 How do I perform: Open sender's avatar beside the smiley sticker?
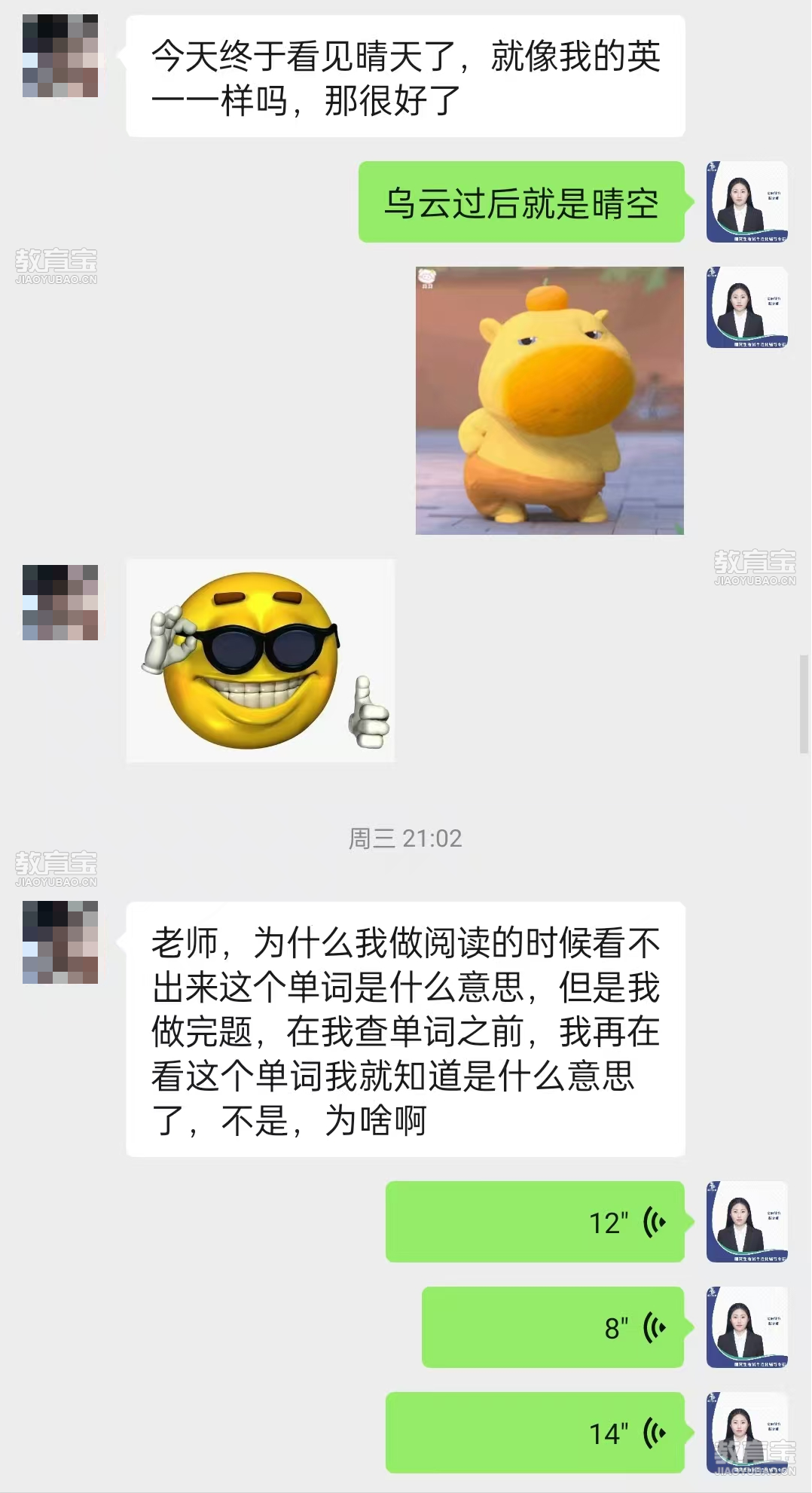pyautogui.click(x=60, y=603)
